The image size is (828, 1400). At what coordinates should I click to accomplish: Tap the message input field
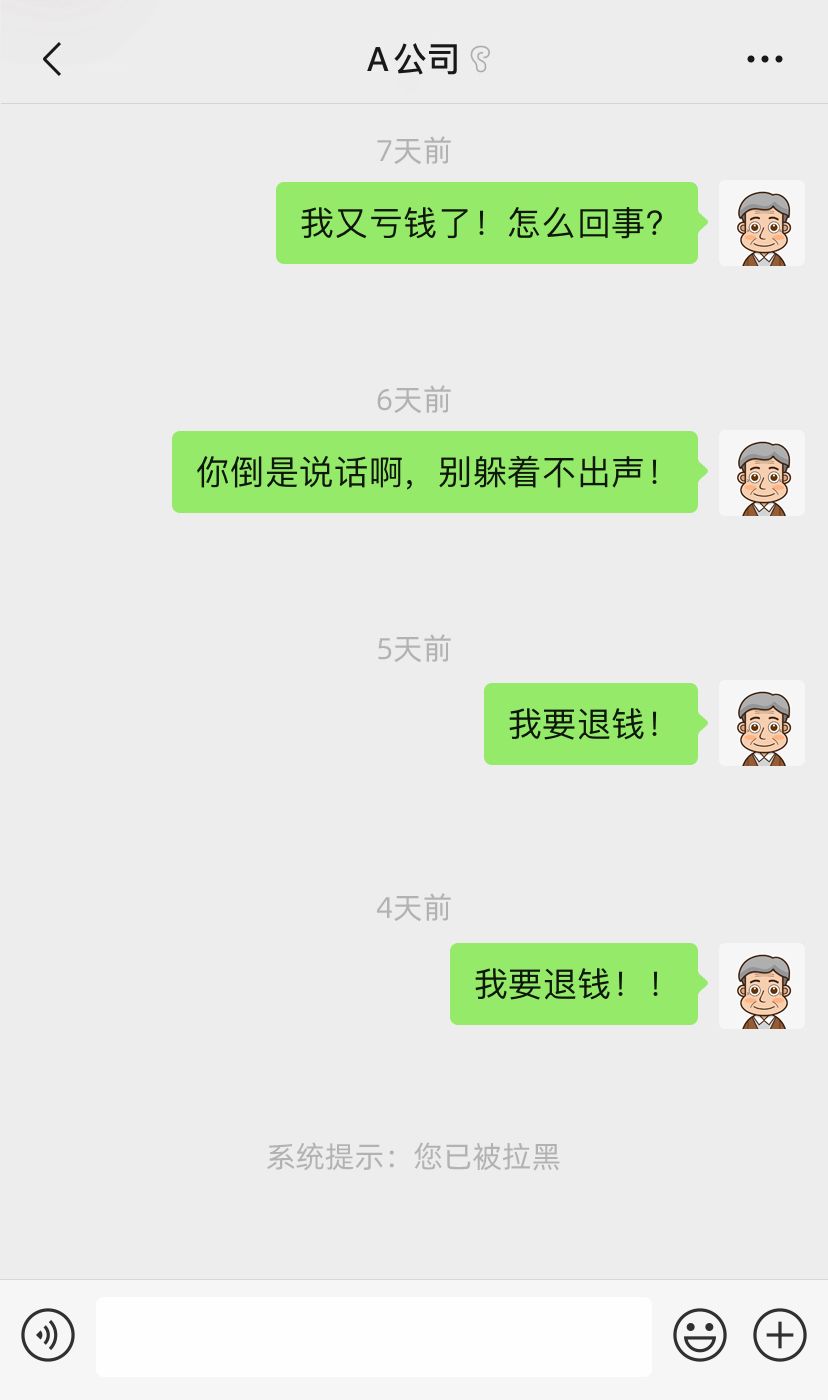pos(374,1336)
